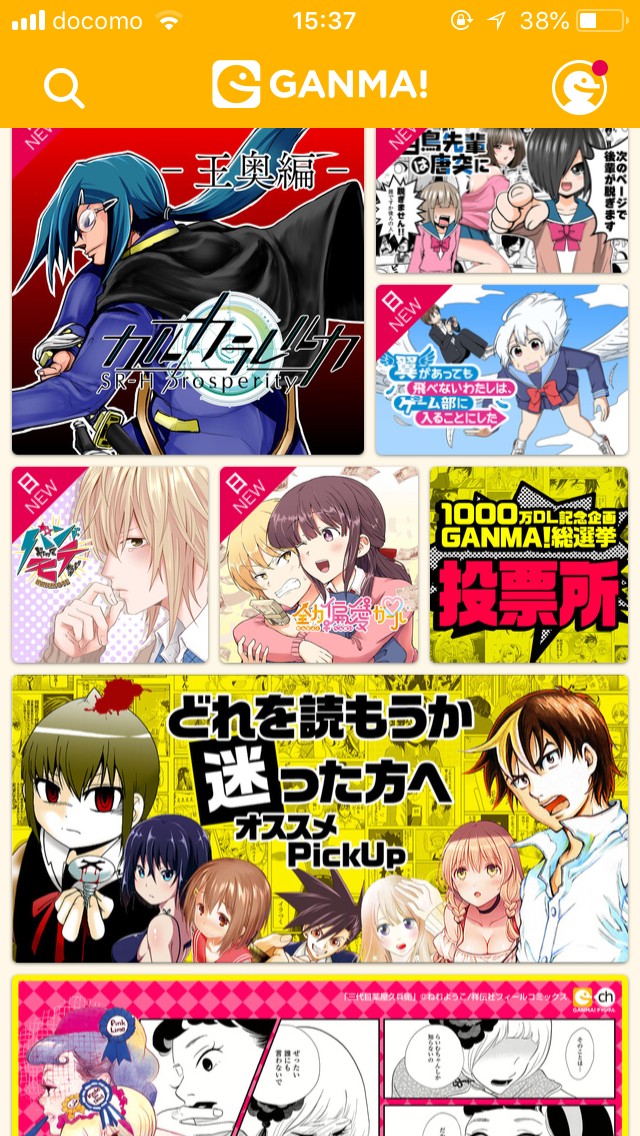Open the 三代目薬屋久兵衛 pink manga banner
Image resolution: width=640 pixels, height=1136 pixels.
point(320,1056)
